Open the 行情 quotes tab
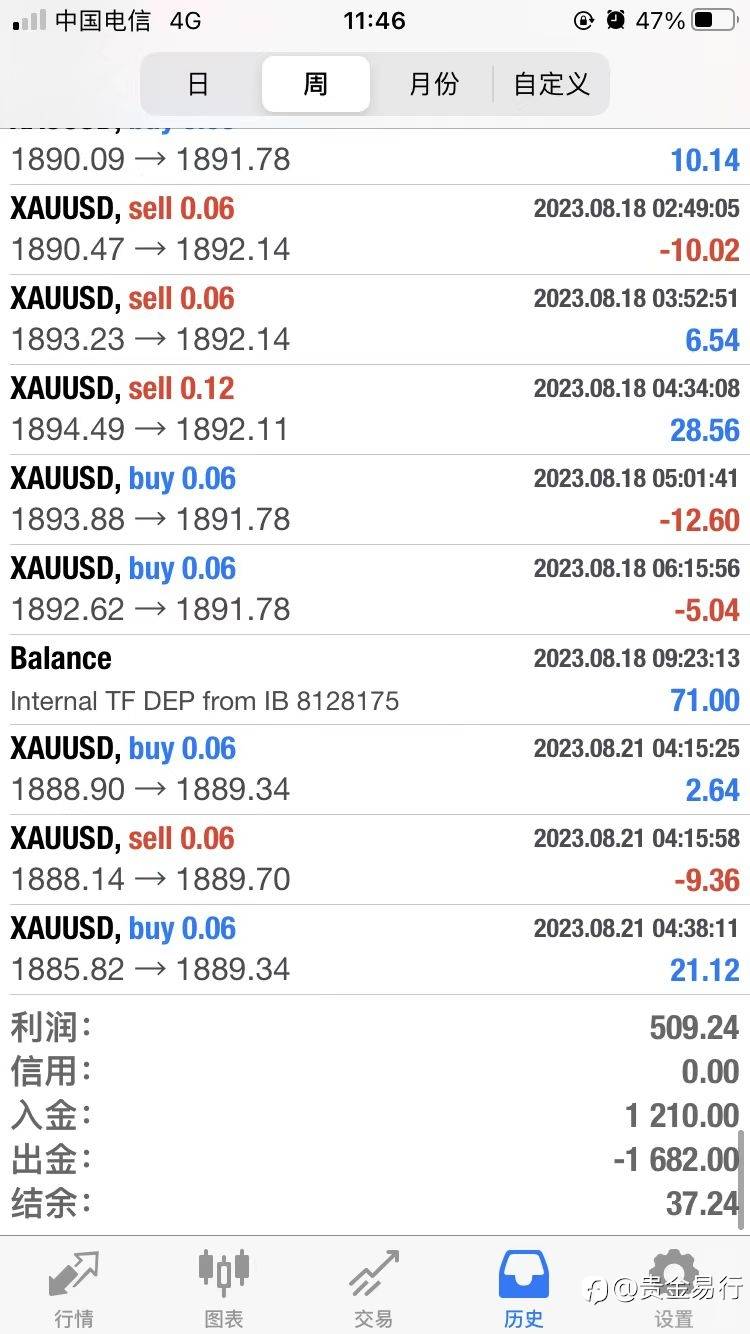Image resolution: width=750 pixels, height=1334 pixels. (x=75, y=1288)
